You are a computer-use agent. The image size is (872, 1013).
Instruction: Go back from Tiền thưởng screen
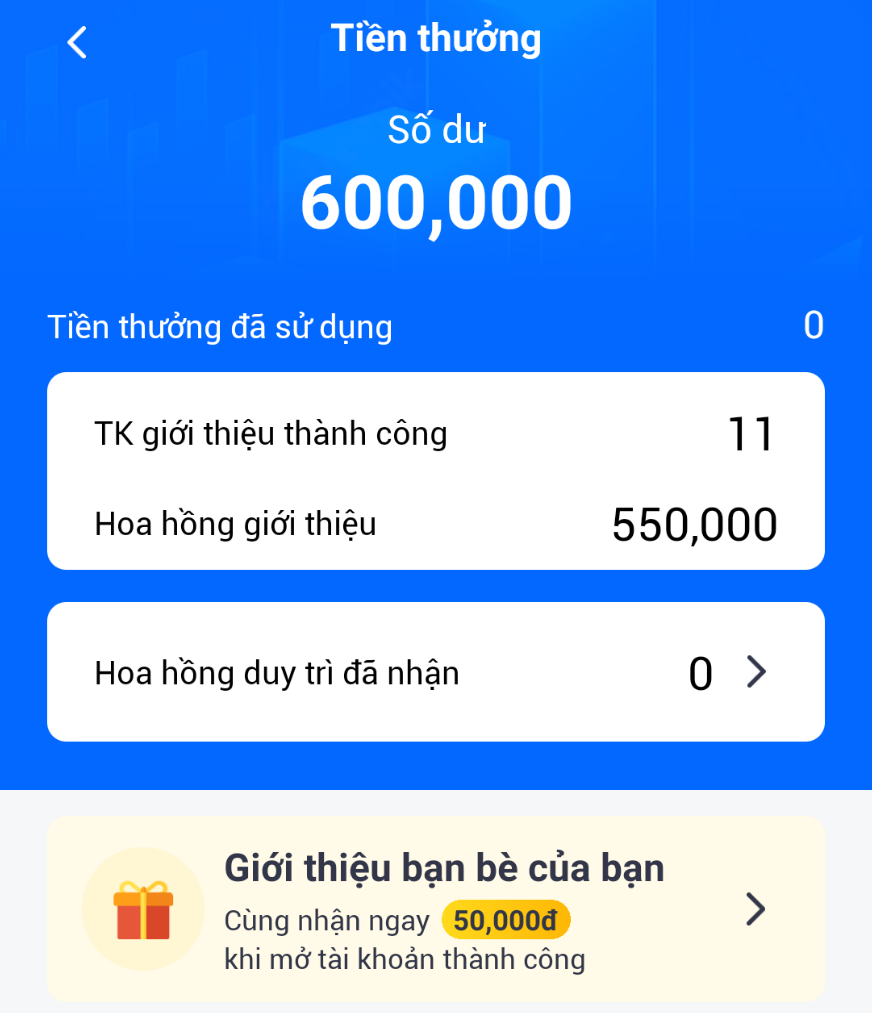(x=77, y=42)
